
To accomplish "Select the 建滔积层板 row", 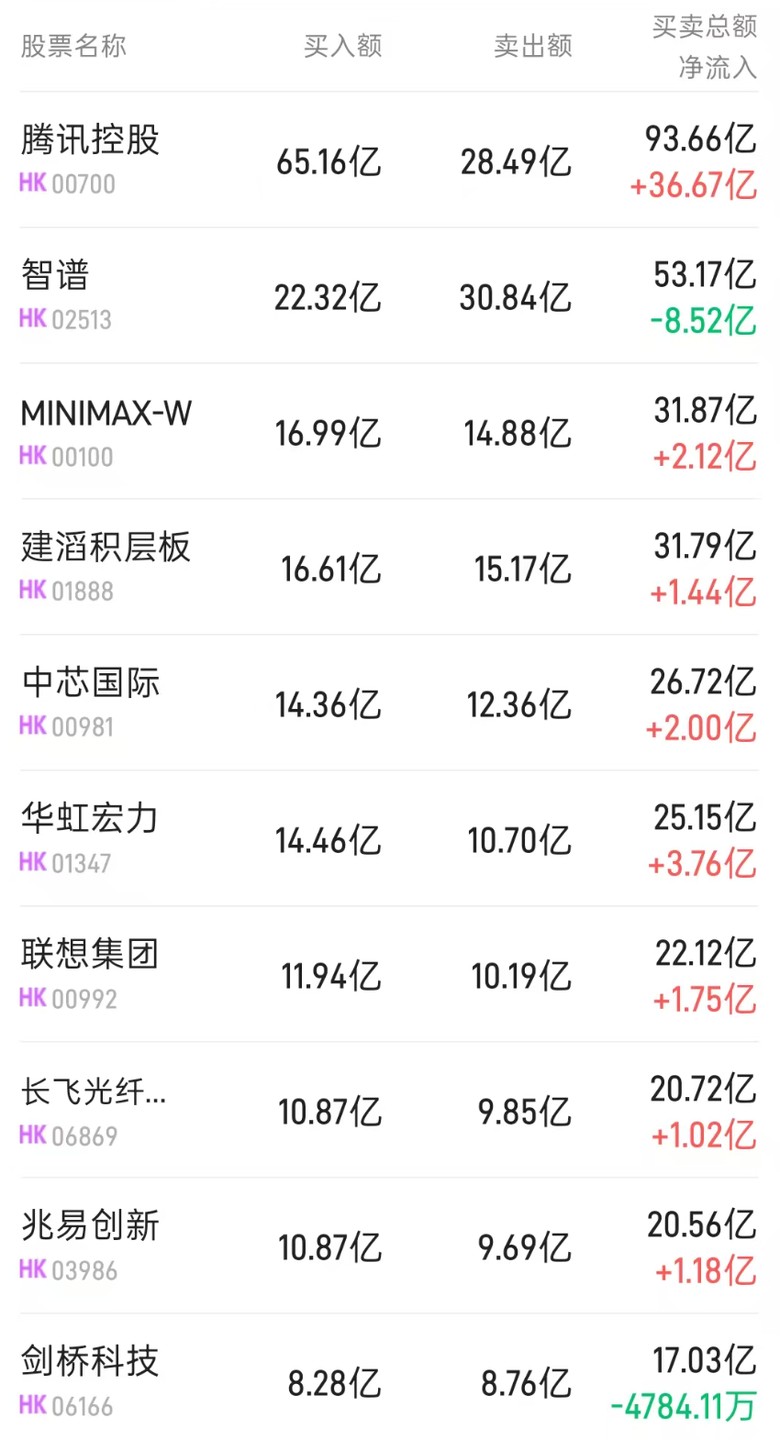I will [390, 567].
